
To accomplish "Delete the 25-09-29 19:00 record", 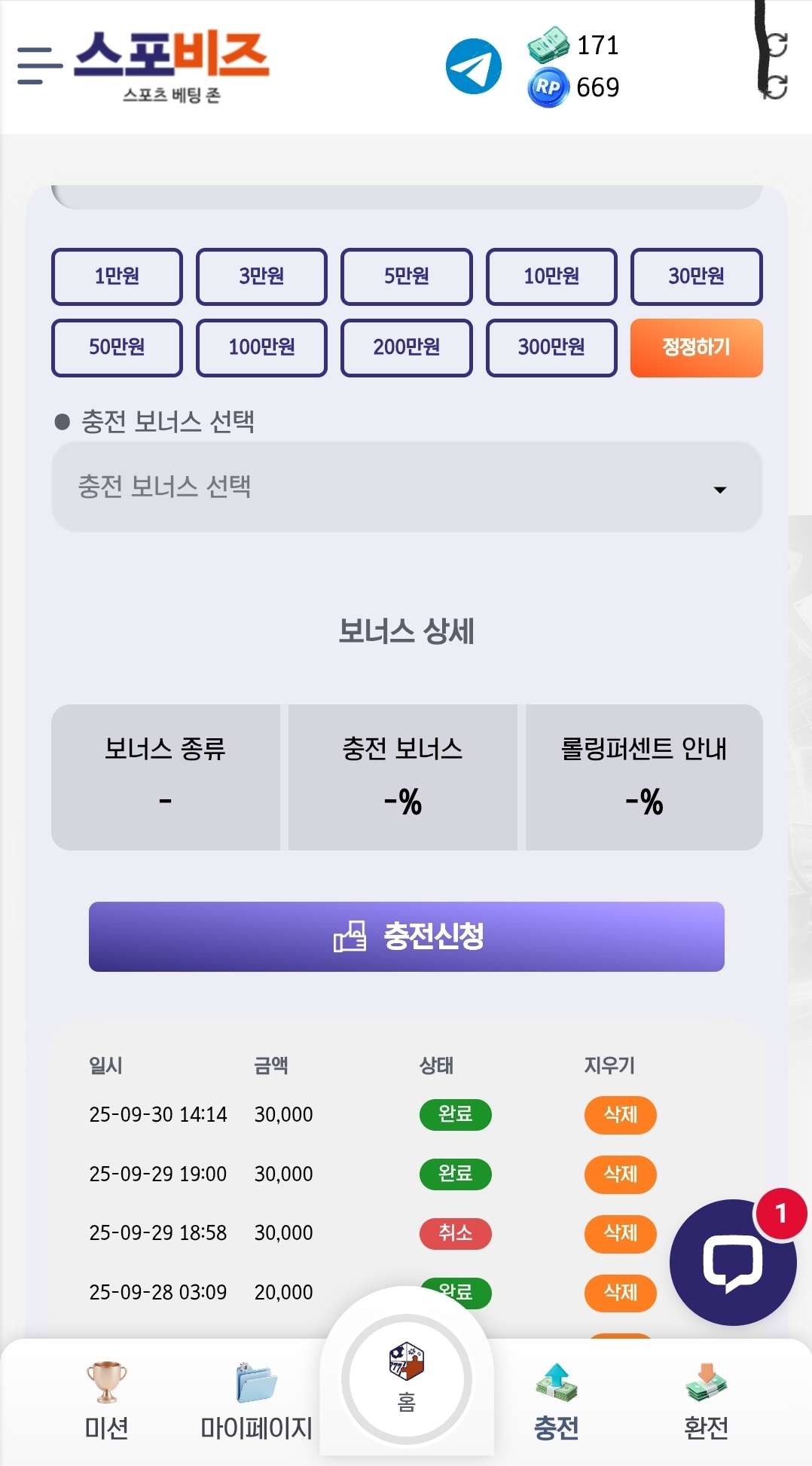I will click(x=621, y=1174).
